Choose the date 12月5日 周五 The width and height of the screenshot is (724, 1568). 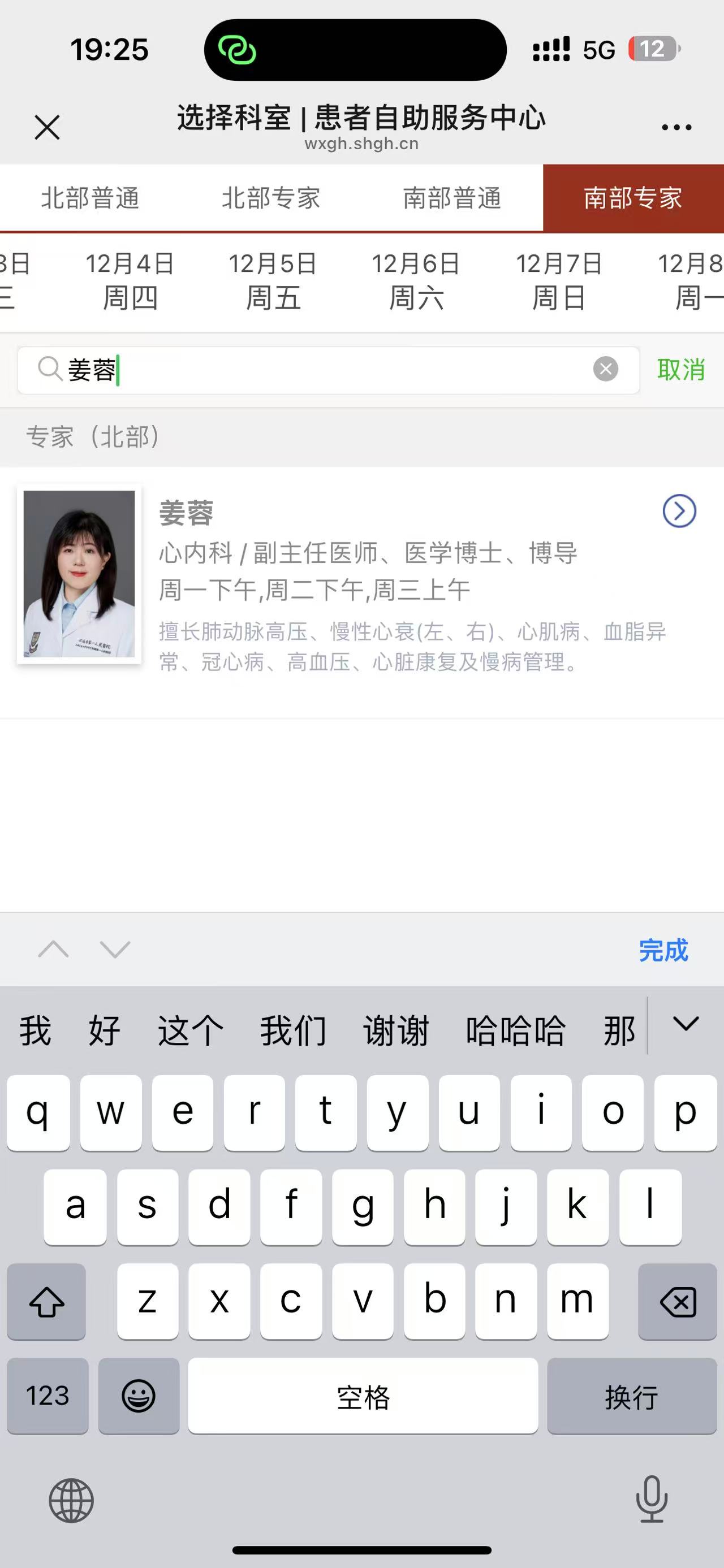point(273,281)
